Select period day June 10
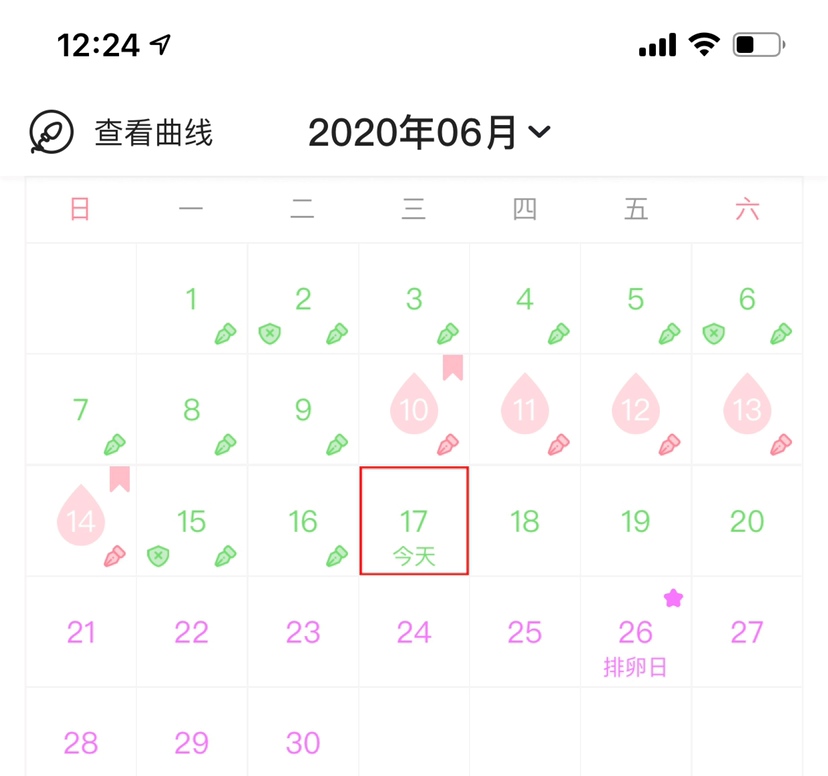 click(x=414, y=409)
